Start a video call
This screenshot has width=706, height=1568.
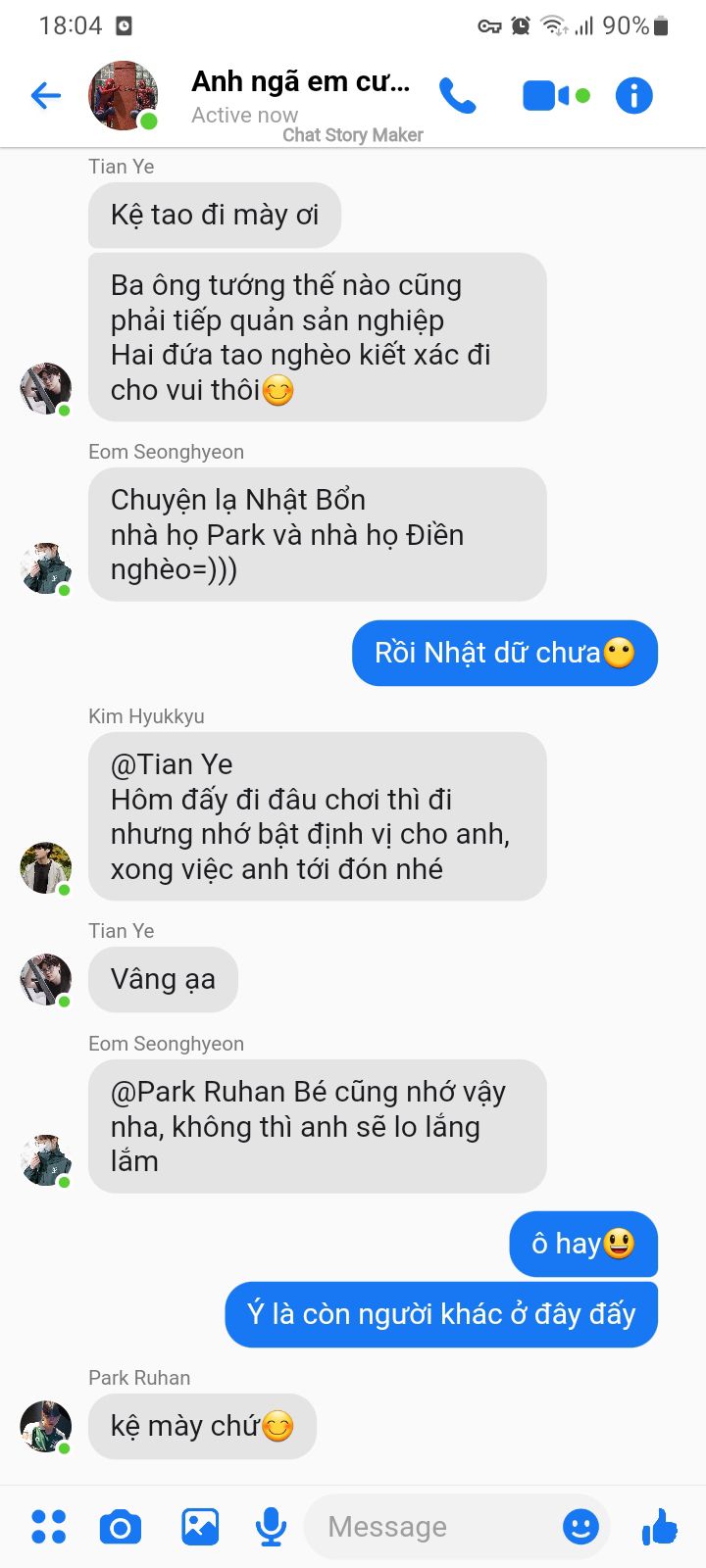coord(546,95)
